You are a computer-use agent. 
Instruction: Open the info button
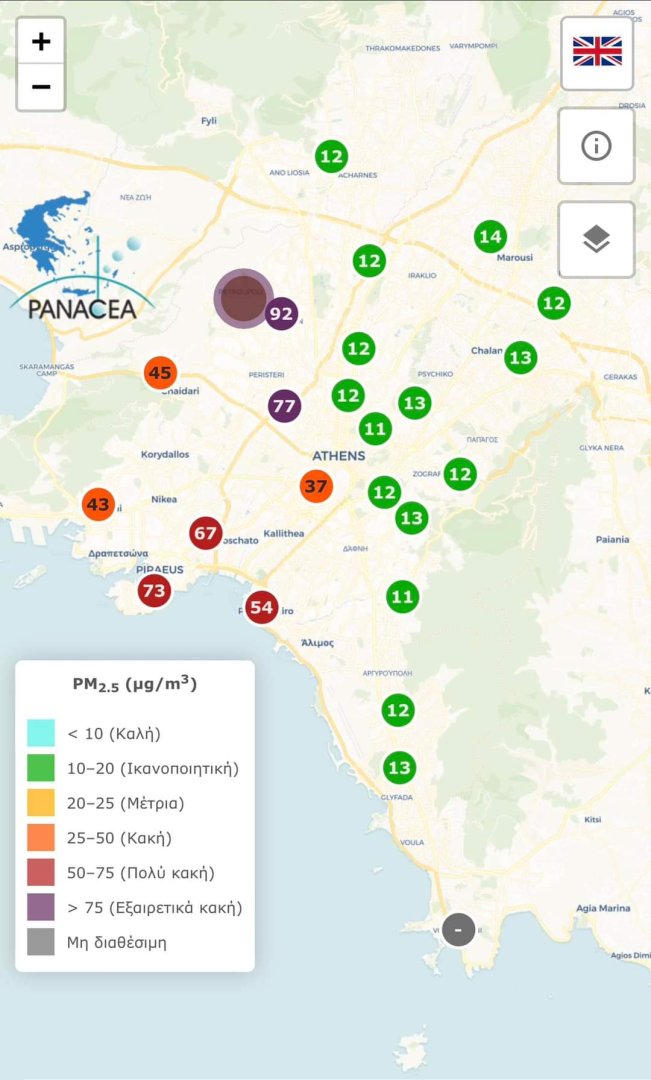point(596,146)
